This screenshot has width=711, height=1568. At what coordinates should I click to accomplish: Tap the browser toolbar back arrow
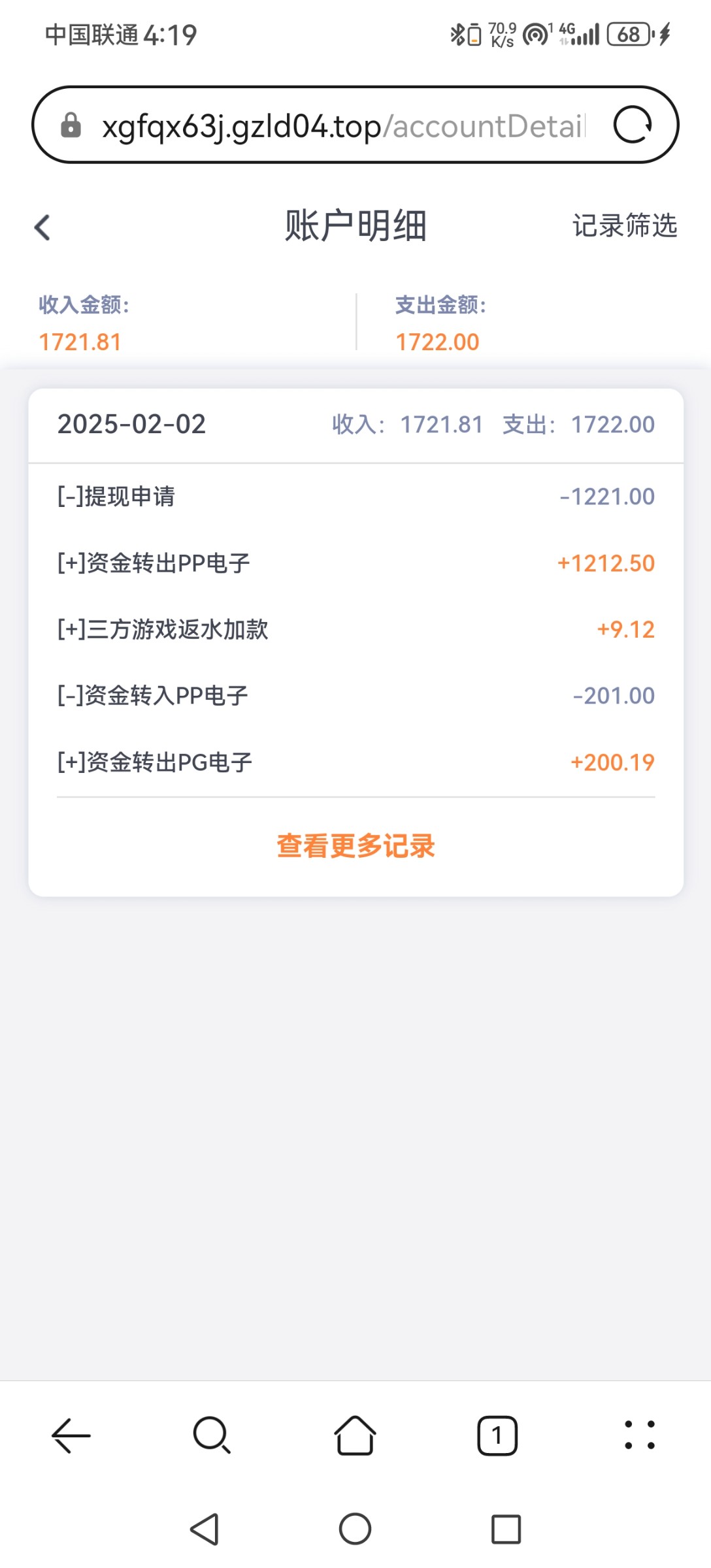[71, 1435]
